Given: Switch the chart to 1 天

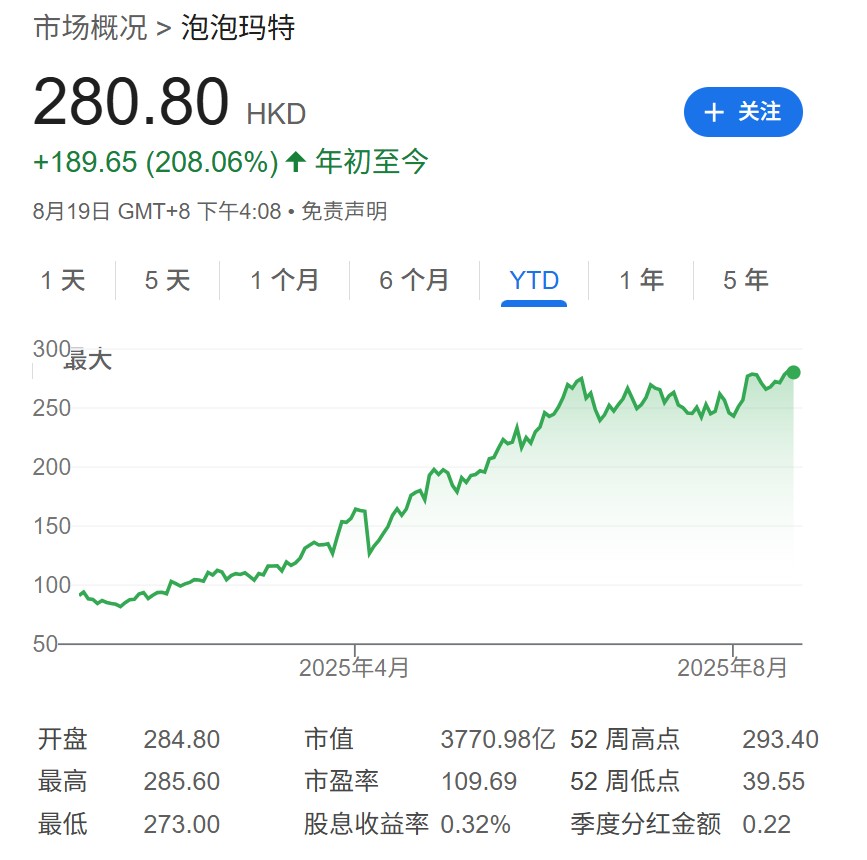Looking at the screenshot, I should 63,281.
